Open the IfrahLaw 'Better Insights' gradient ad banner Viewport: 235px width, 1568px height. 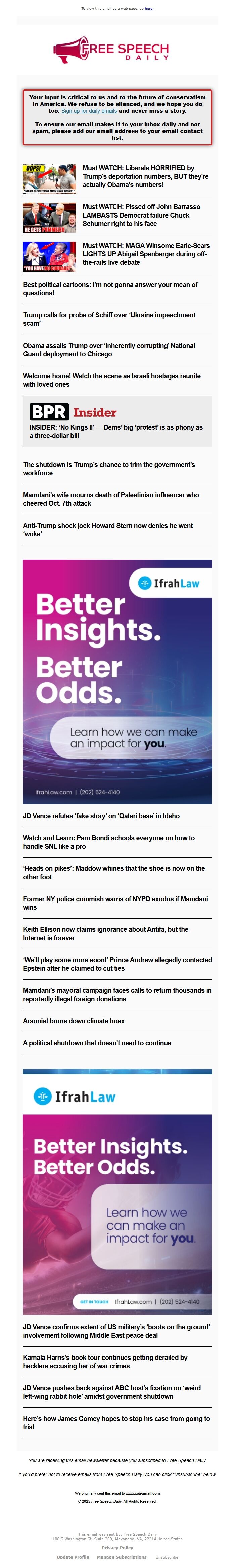[117, 682]
